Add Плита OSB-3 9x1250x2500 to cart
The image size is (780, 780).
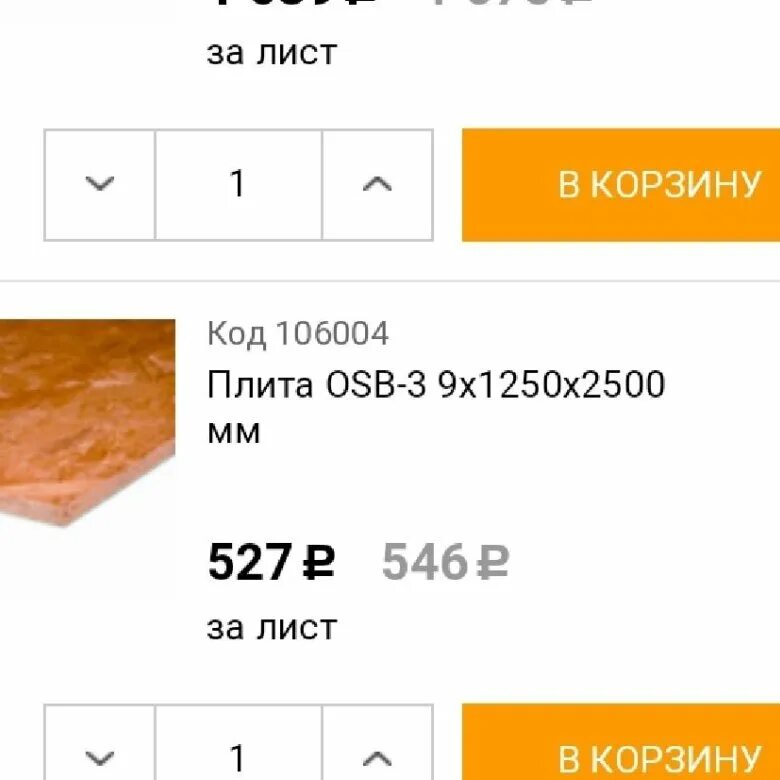click(x=622, y=748)
